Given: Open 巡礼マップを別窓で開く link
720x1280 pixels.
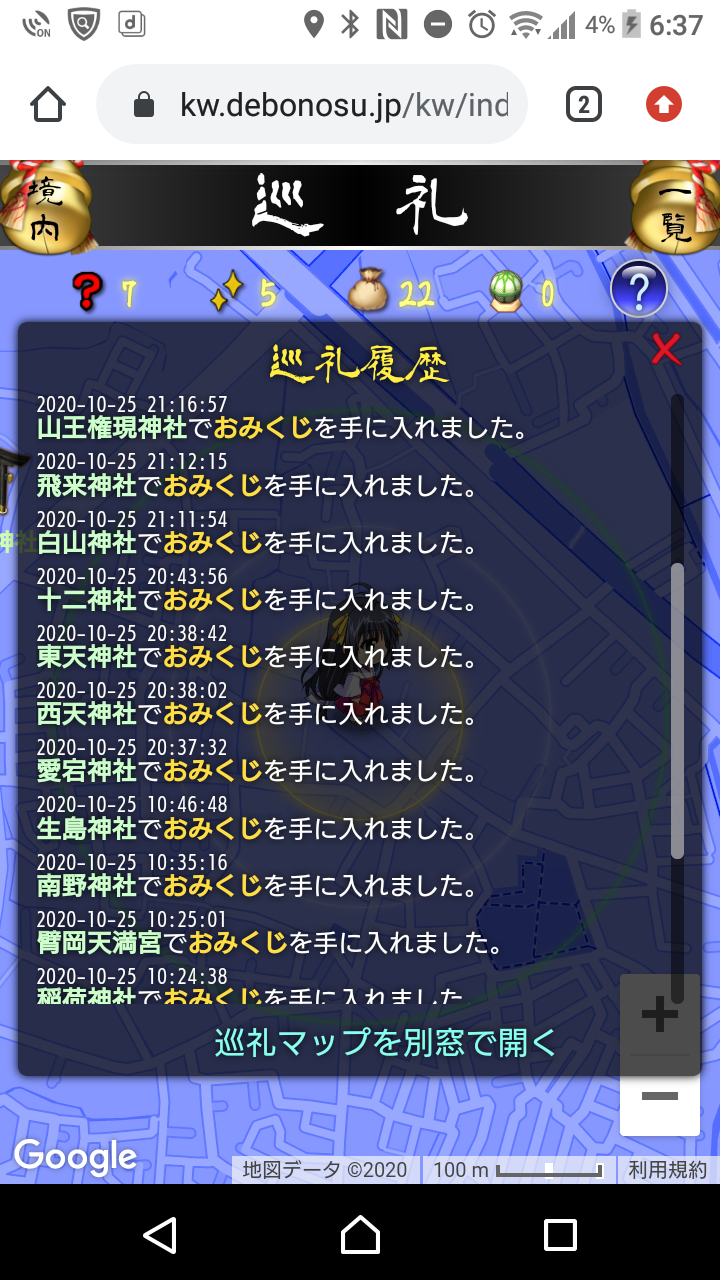Looking at the screenshot, I should (x=385, y=1042).
